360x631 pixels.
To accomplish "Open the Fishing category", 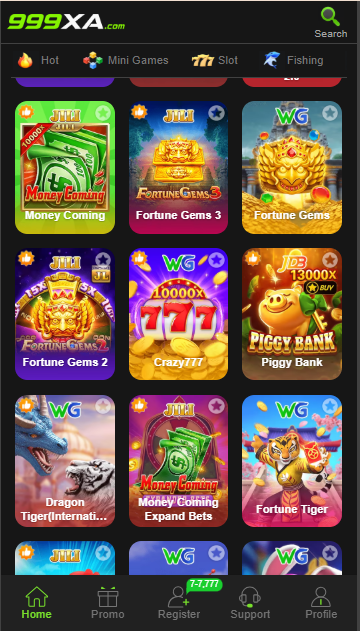I will (x=294, y=60).
